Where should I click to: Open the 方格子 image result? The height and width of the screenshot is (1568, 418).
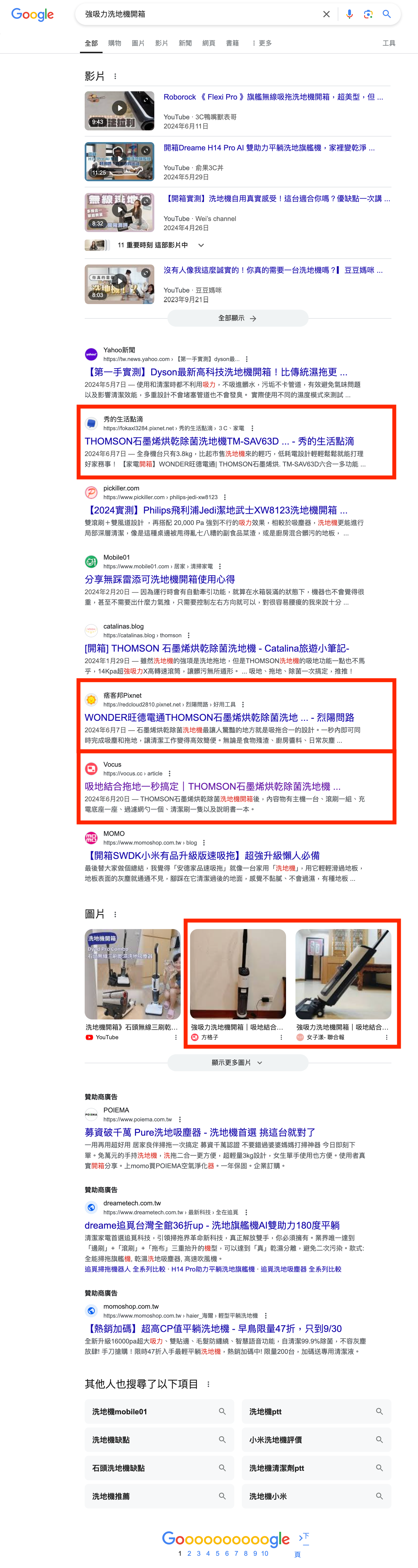237,974
